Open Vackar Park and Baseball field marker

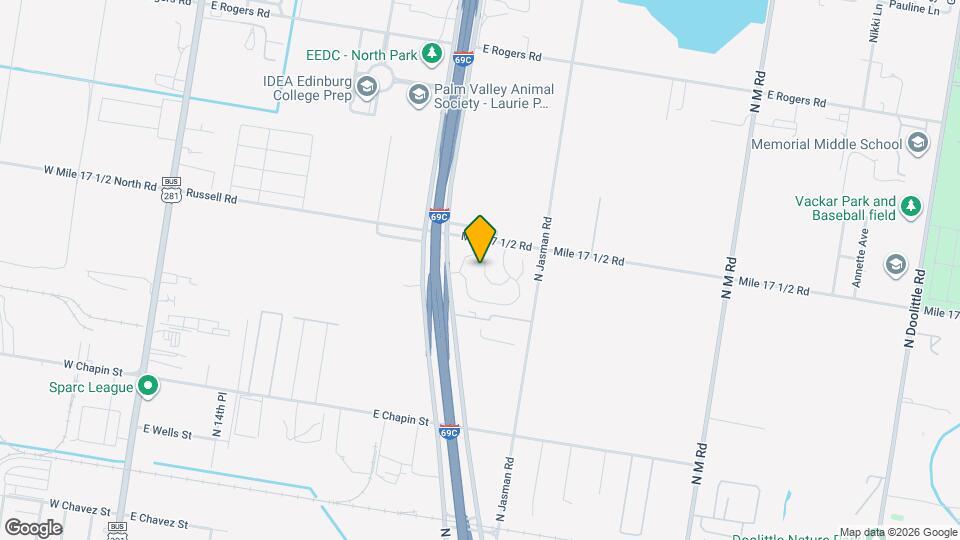click(910, 206)
